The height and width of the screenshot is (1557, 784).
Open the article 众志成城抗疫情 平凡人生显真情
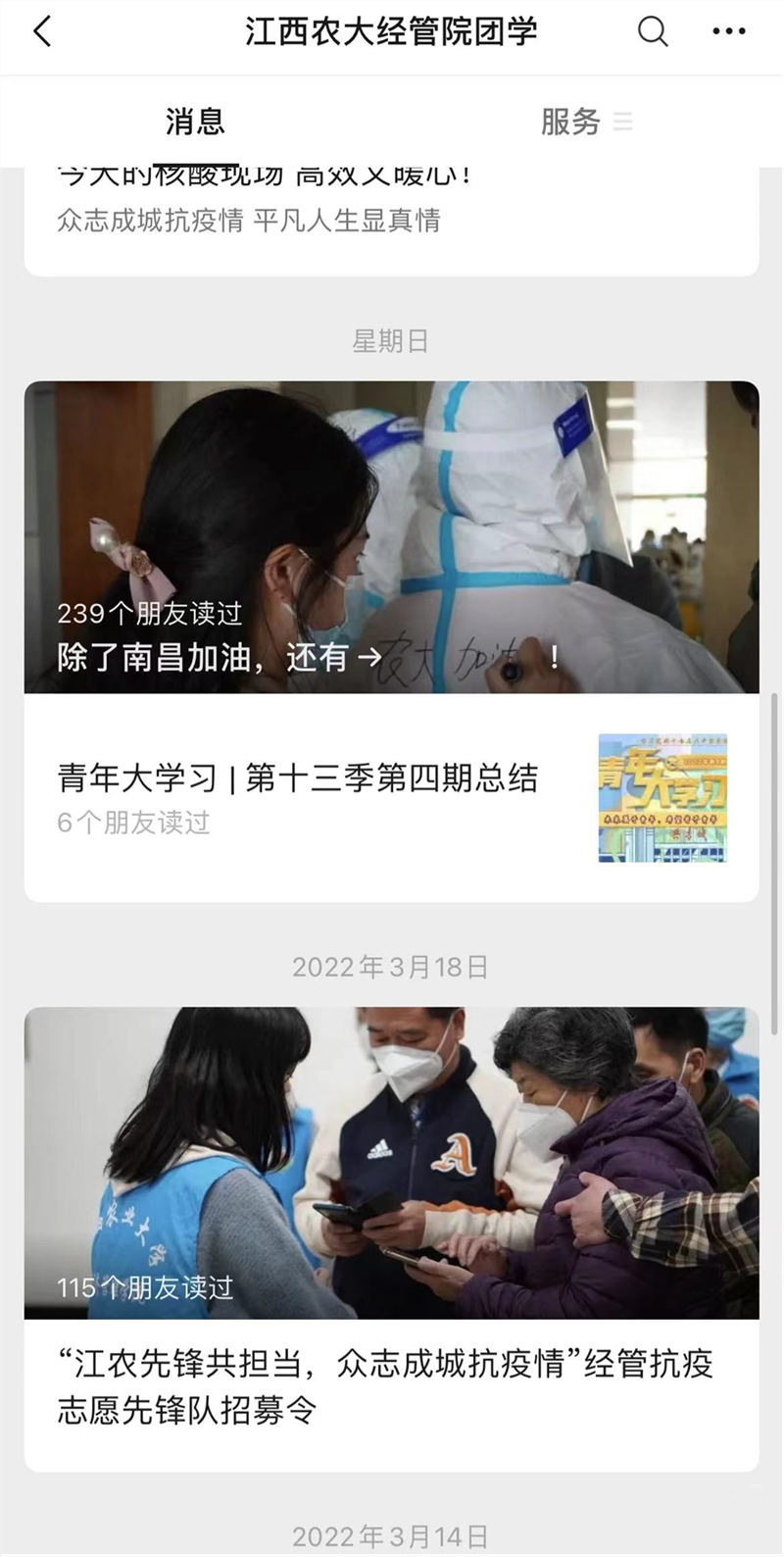tap(248, 220)
